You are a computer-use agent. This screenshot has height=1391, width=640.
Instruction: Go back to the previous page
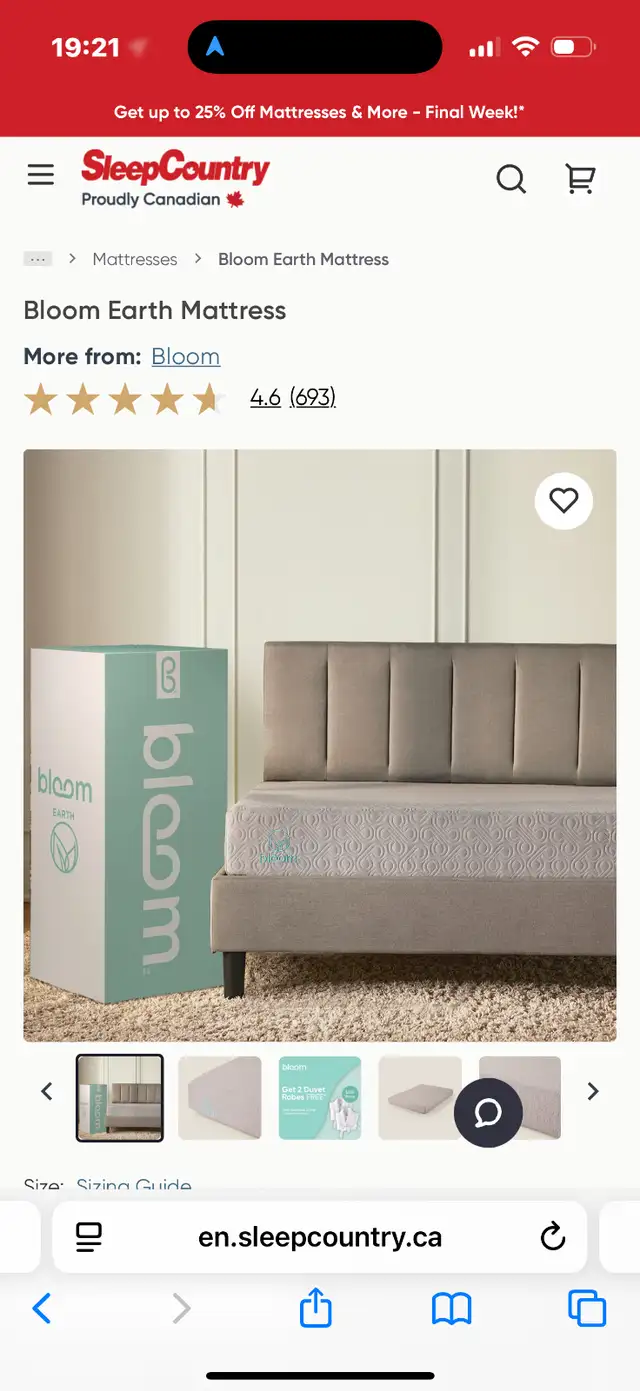42,1308
